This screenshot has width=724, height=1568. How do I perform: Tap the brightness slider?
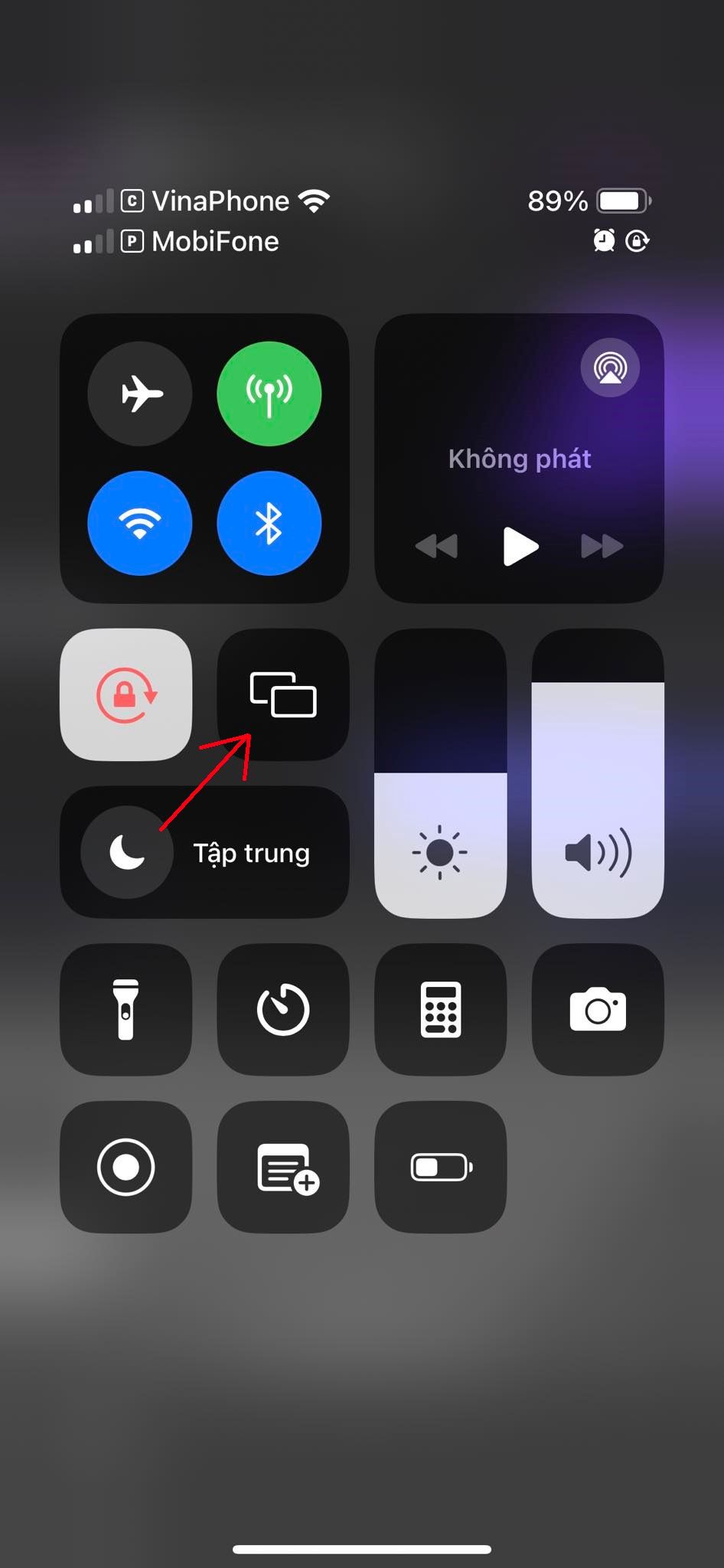440,773
